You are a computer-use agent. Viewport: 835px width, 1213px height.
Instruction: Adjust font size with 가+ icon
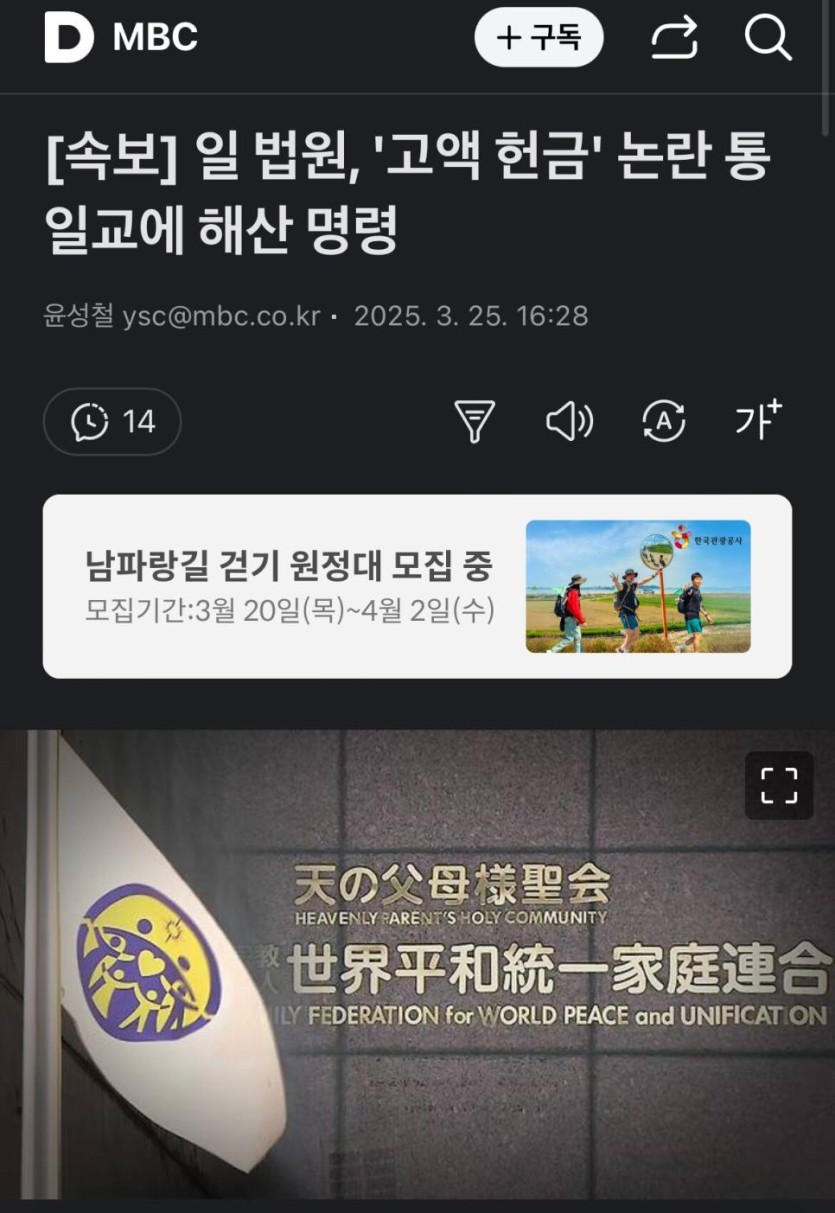[x=758, y=420]
